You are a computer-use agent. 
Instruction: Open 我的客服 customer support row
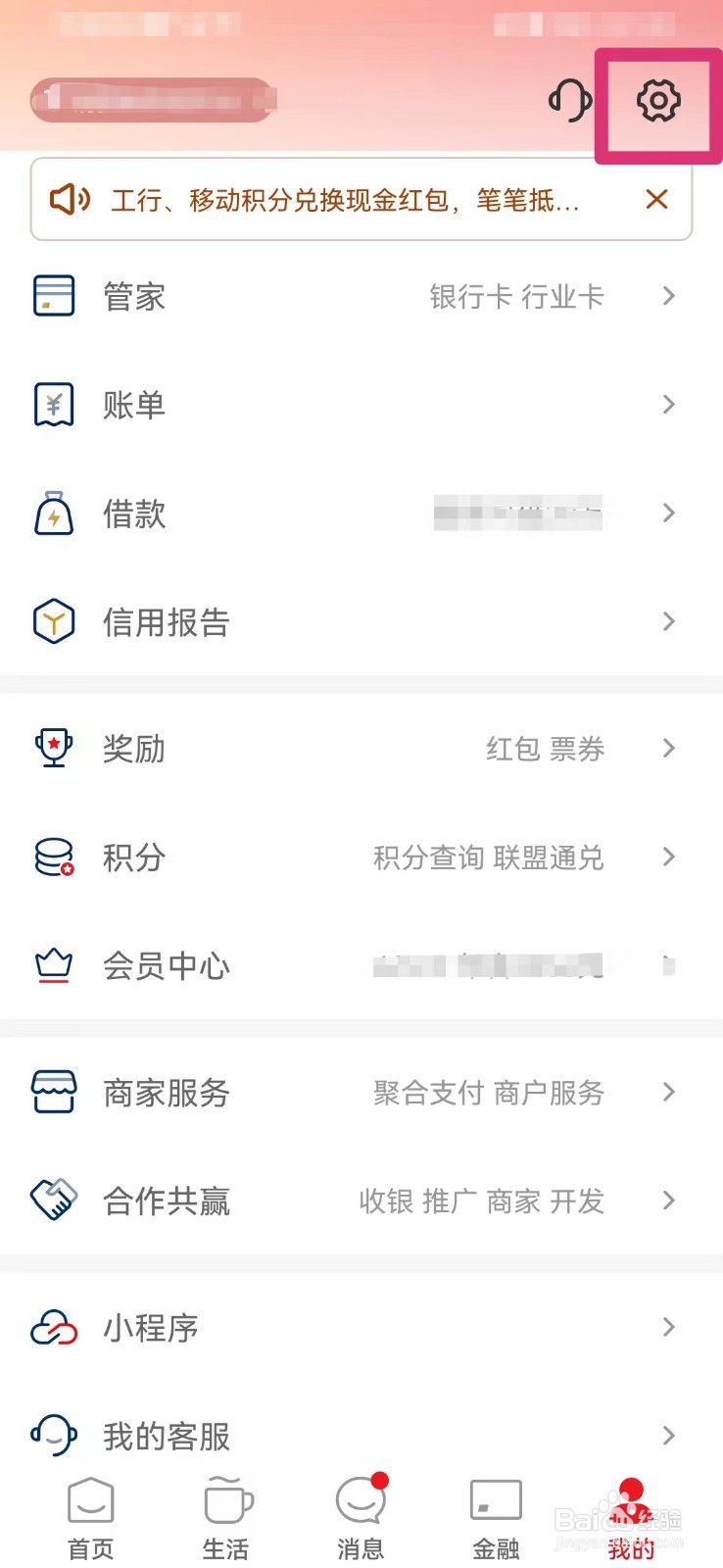point(361,1436)
